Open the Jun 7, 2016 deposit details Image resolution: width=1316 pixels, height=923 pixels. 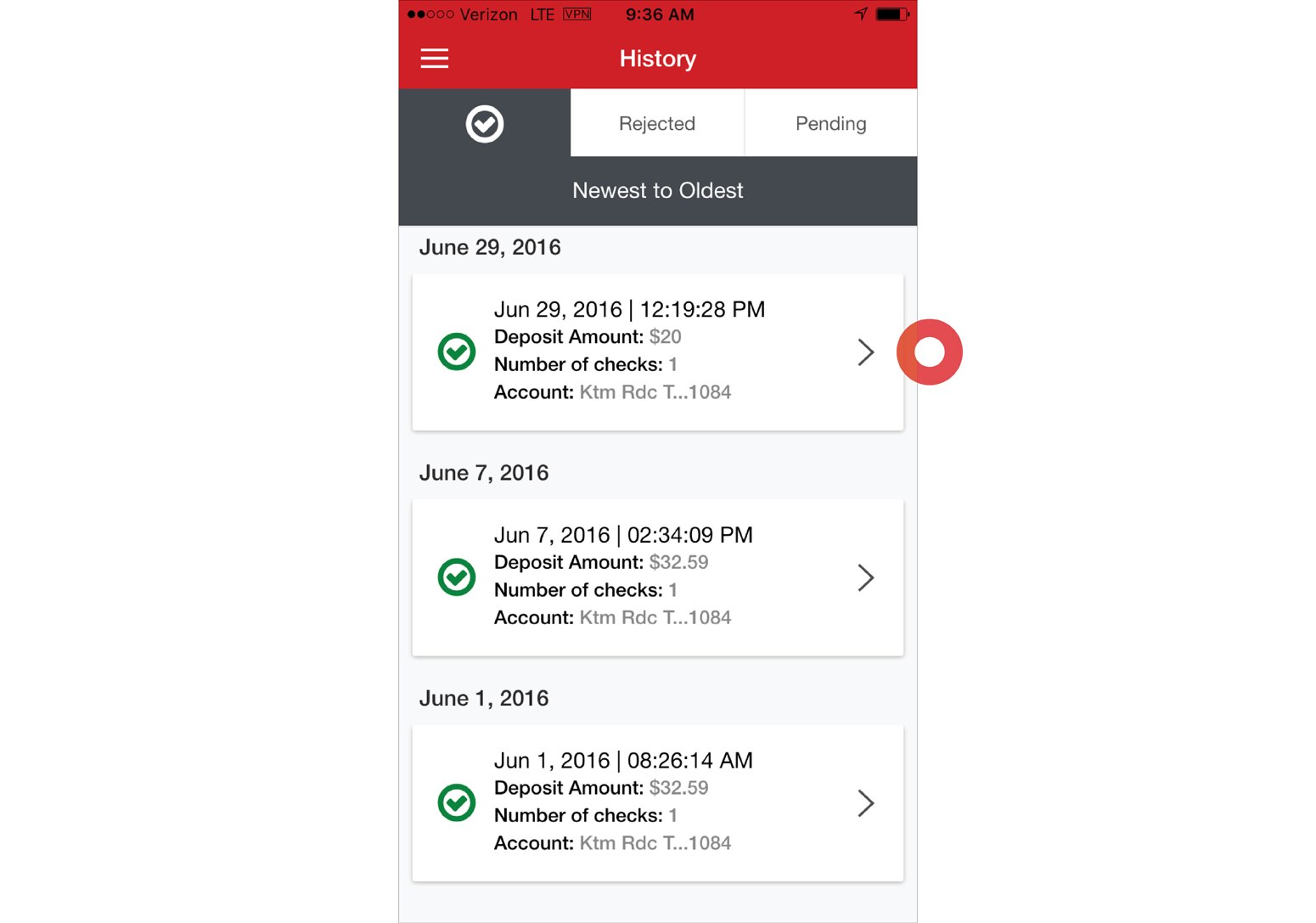pos(657,577)
